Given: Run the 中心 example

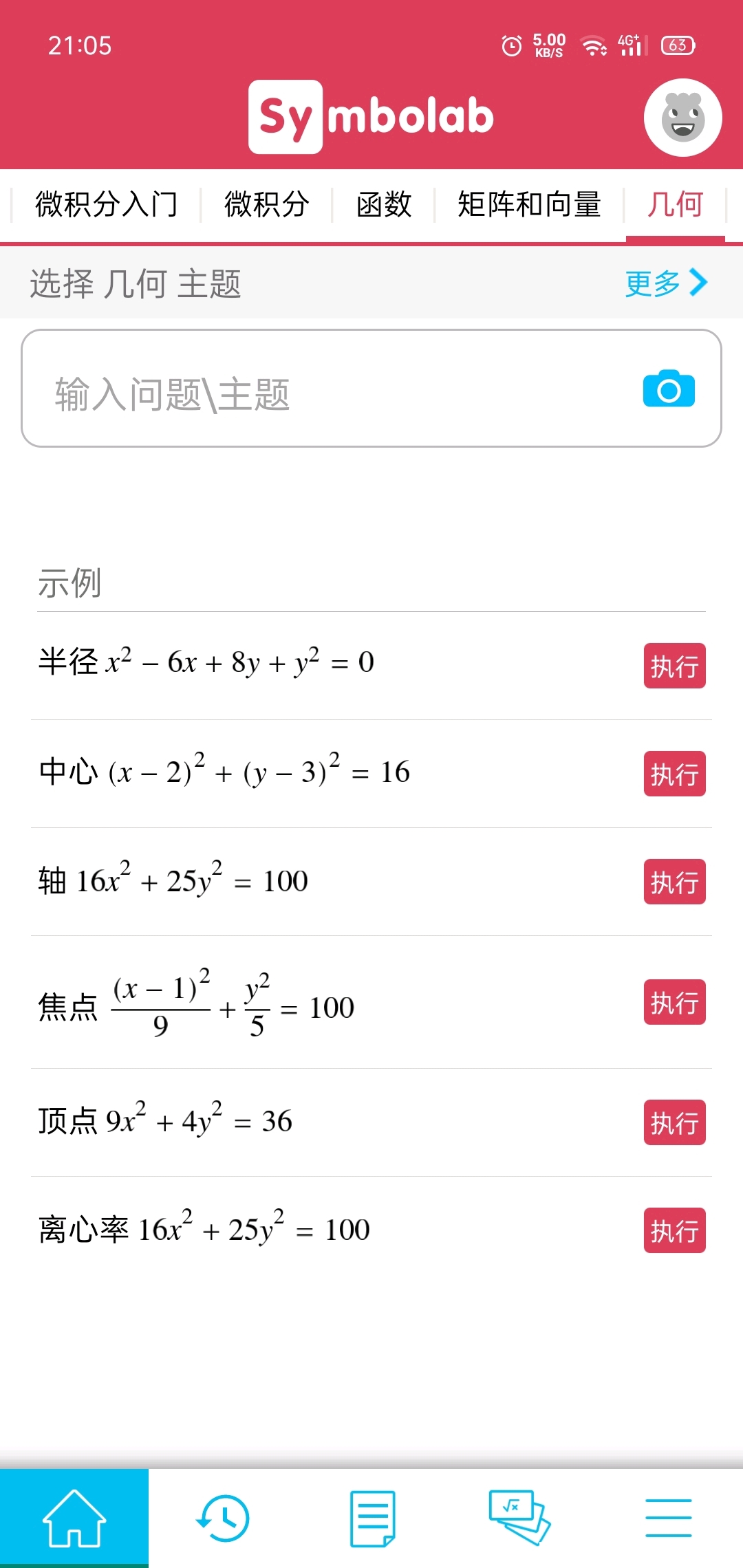Looking at the screenshot, I should pos(674,774).
